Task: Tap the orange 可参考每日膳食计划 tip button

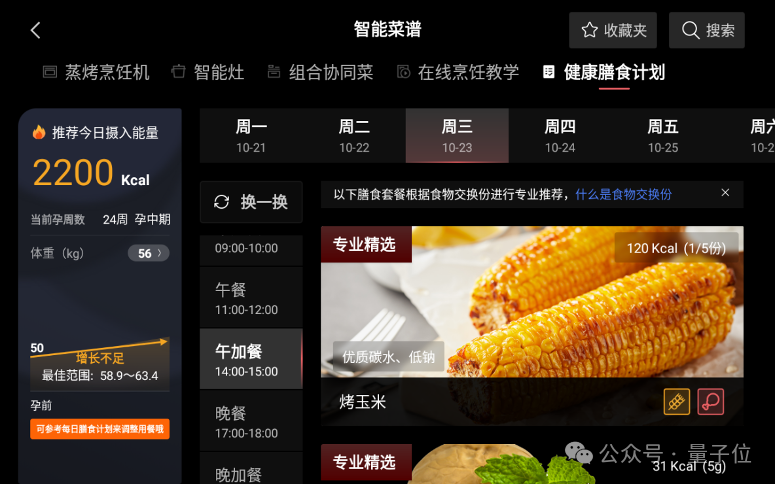Action: (100, 429)
